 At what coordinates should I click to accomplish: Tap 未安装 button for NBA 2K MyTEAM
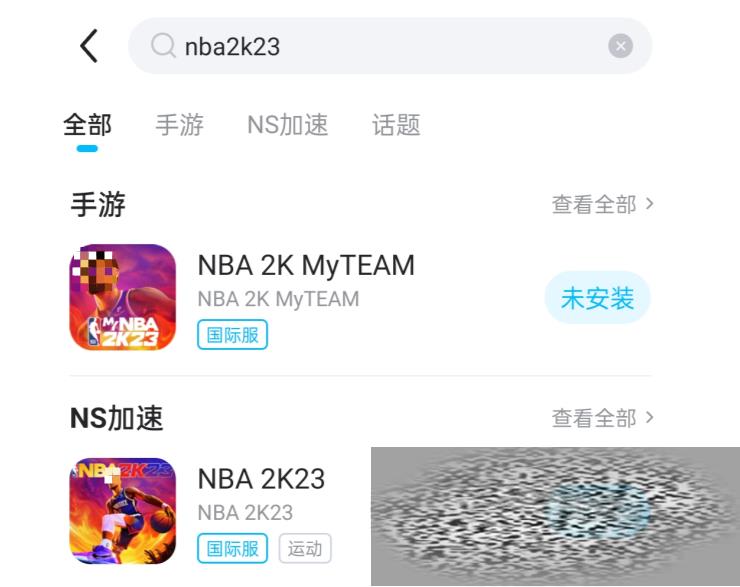click(597, 298)
